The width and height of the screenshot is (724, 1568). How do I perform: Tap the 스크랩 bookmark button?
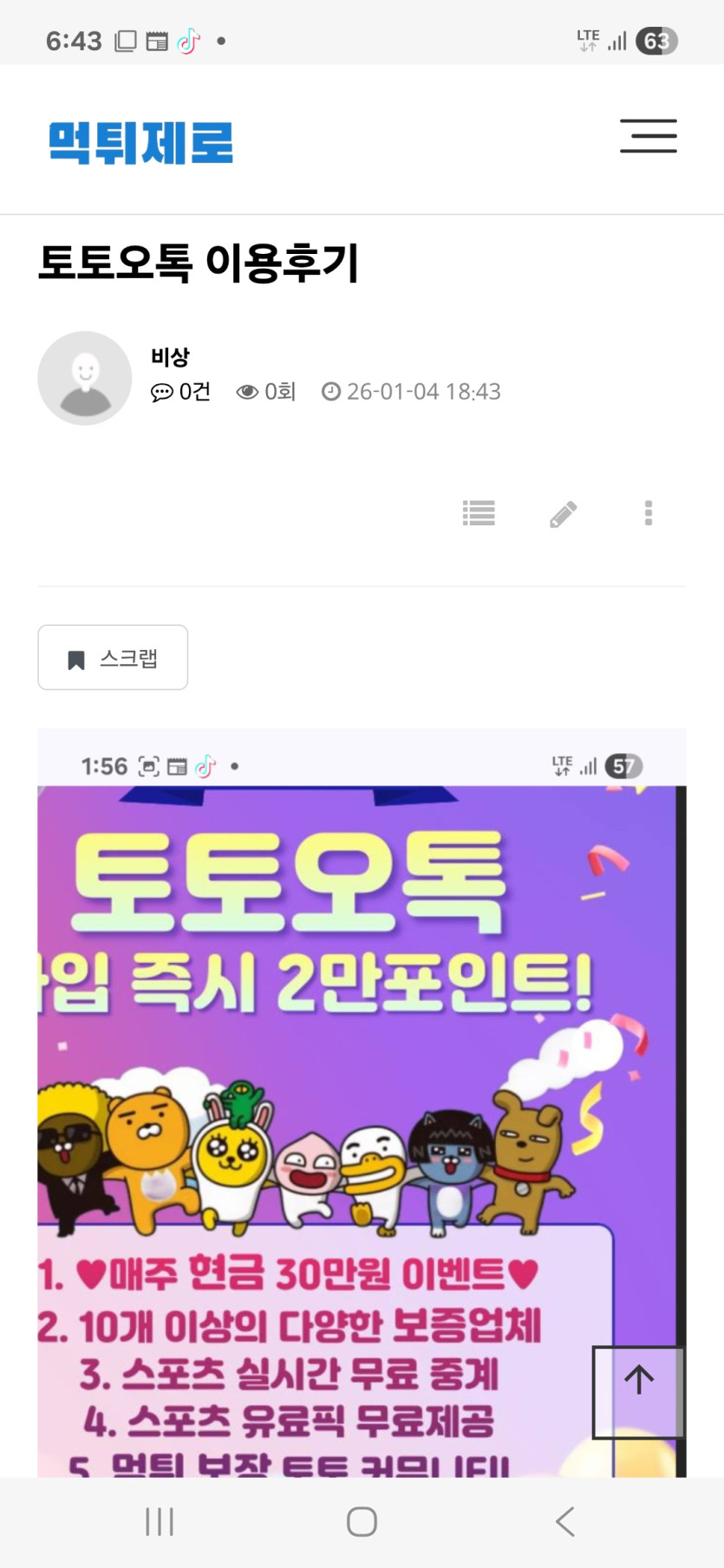(113, 658)
